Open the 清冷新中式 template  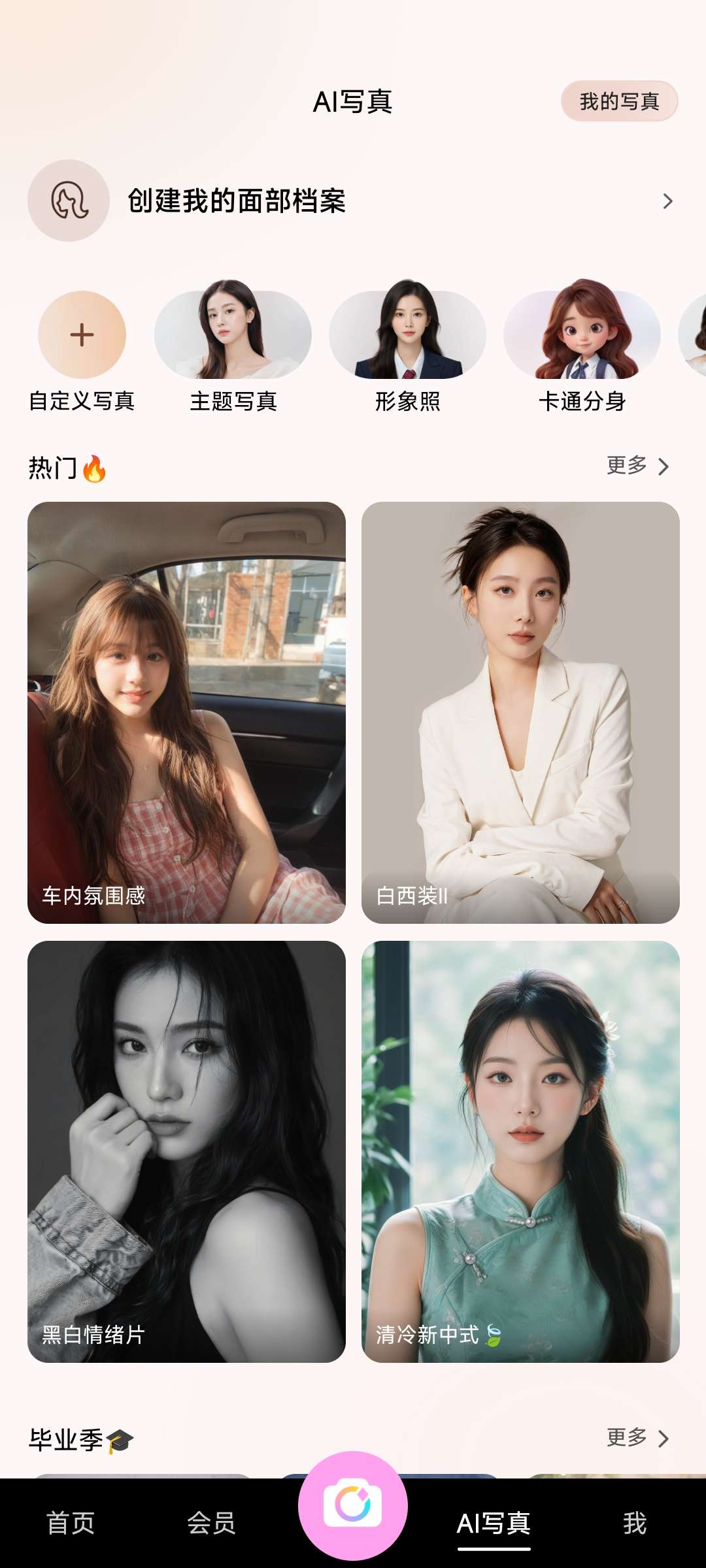[520, 1151]
